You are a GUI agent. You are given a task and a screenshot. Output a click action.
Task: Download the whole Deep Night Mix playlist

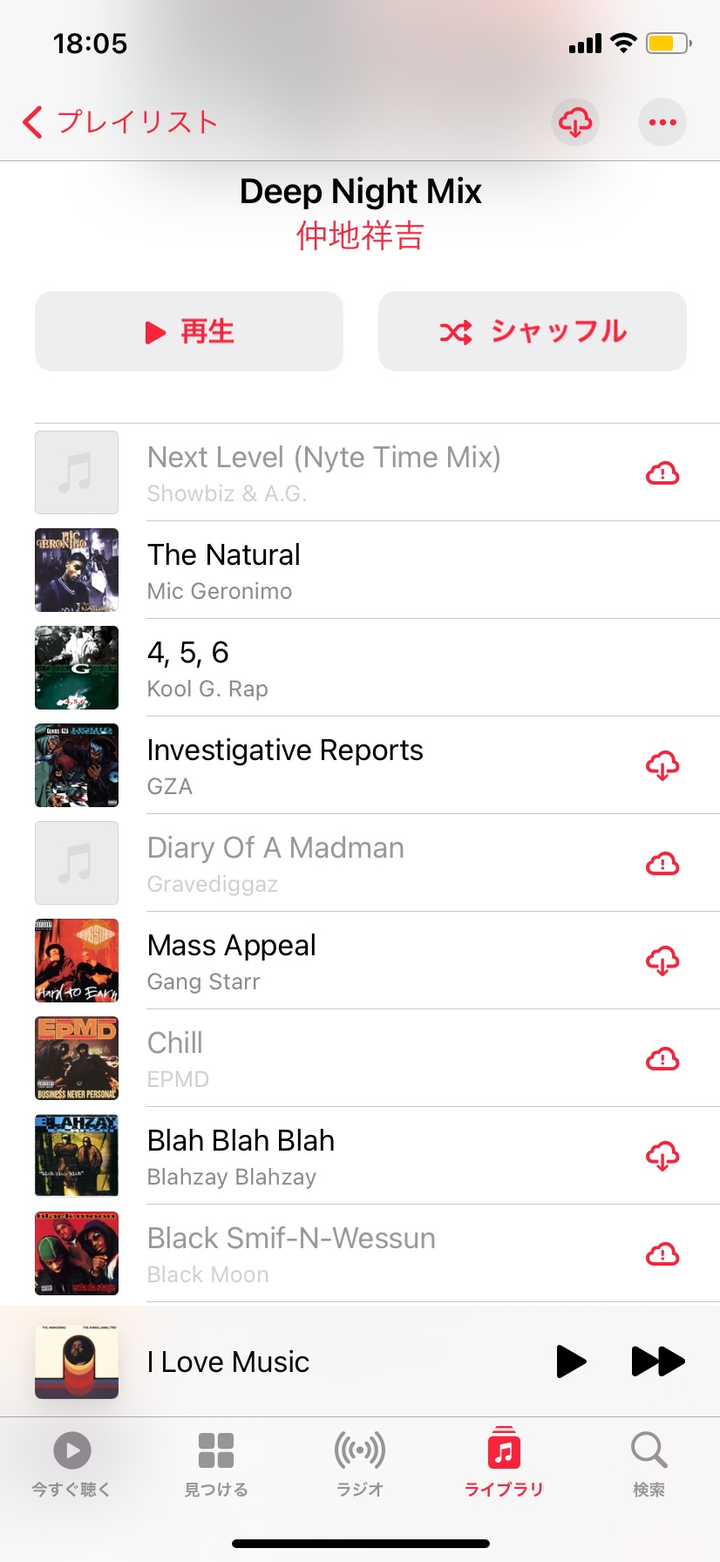[x=575, y=123]
